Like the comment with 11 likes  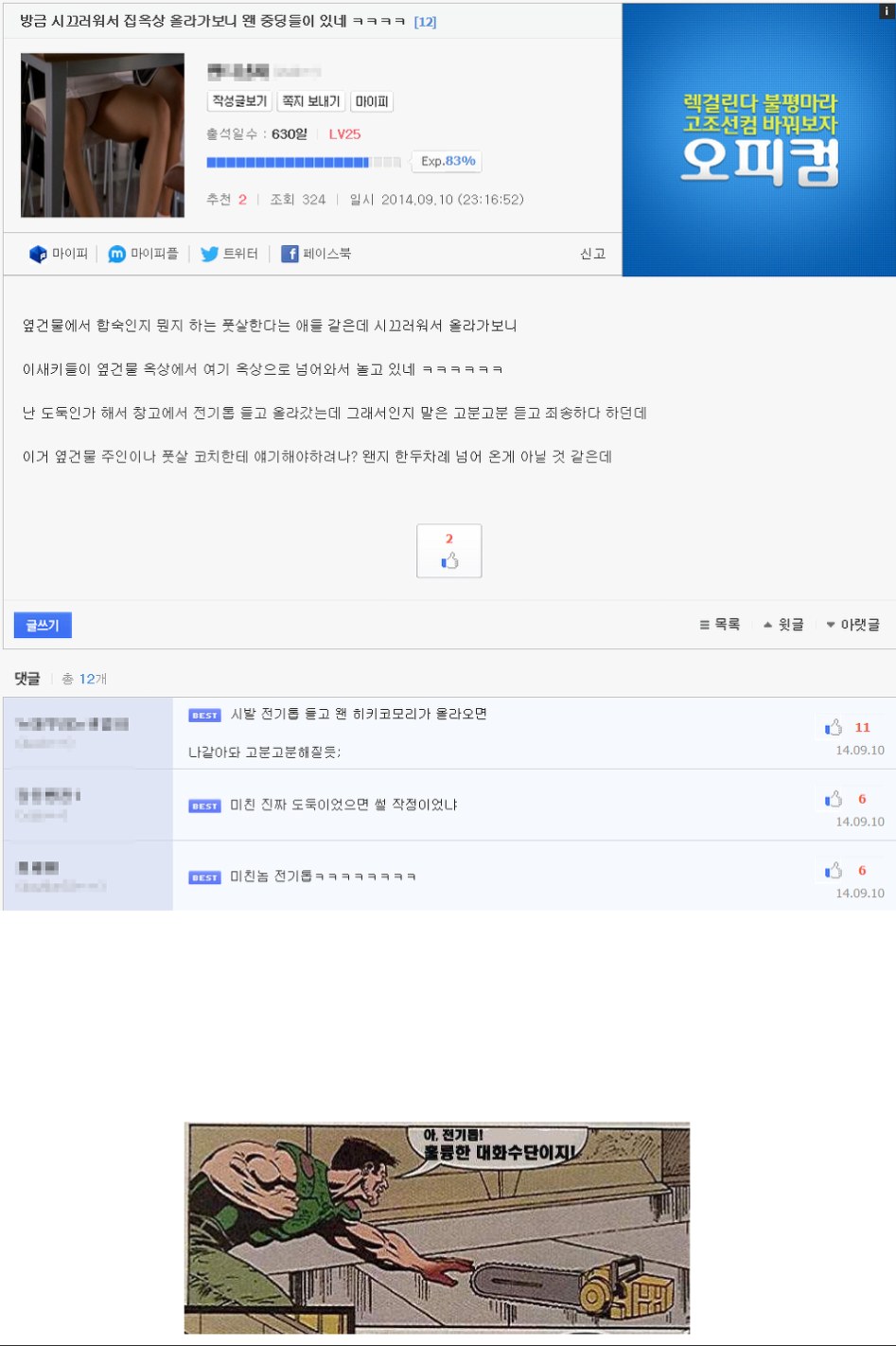(x=834, y=727)
